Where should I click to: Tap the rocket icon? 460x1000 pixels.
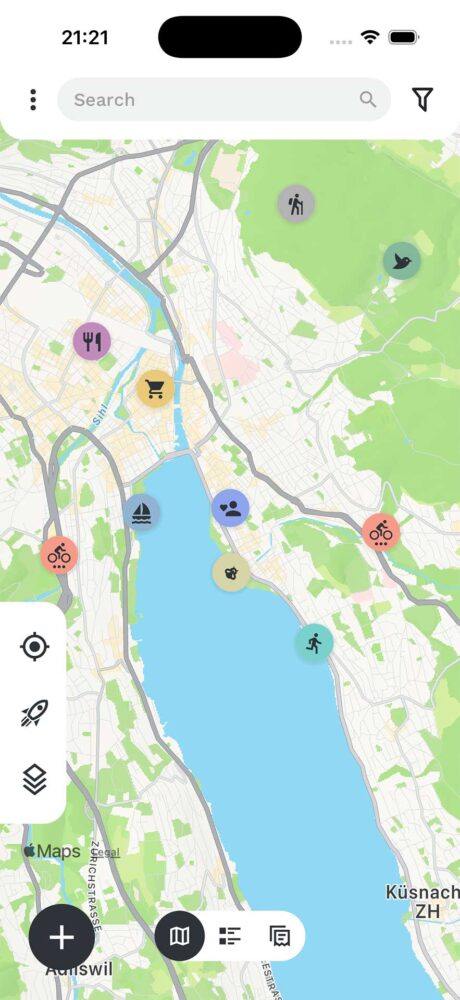34,713
